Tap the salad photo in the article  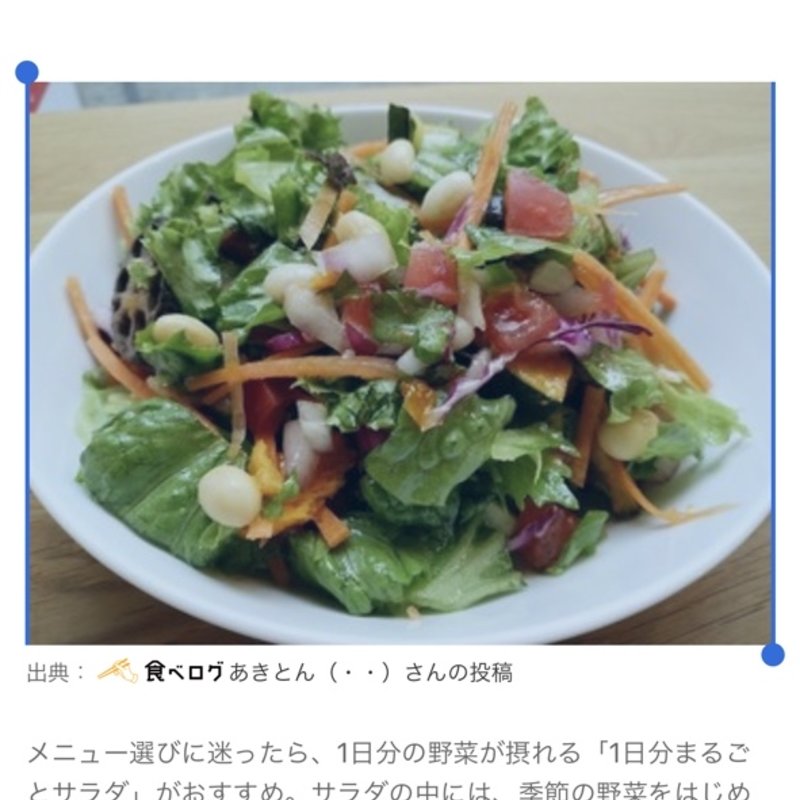(x=400, y=362)
